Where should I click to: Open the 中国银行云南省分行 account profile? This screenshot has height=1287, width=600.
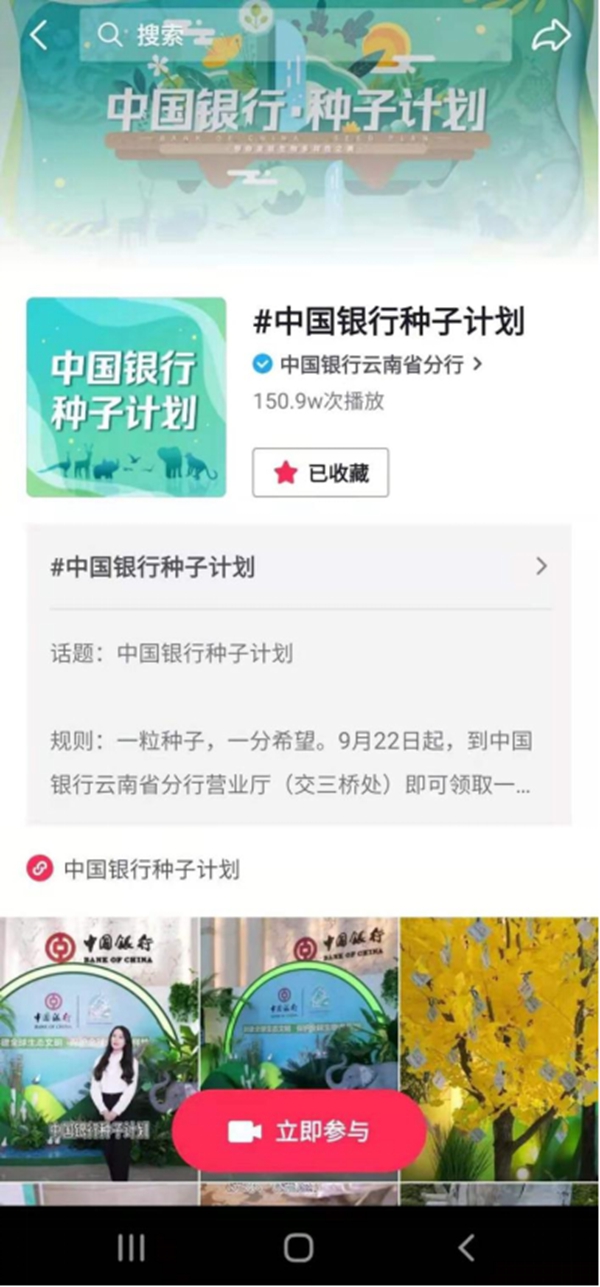point(371,365)
